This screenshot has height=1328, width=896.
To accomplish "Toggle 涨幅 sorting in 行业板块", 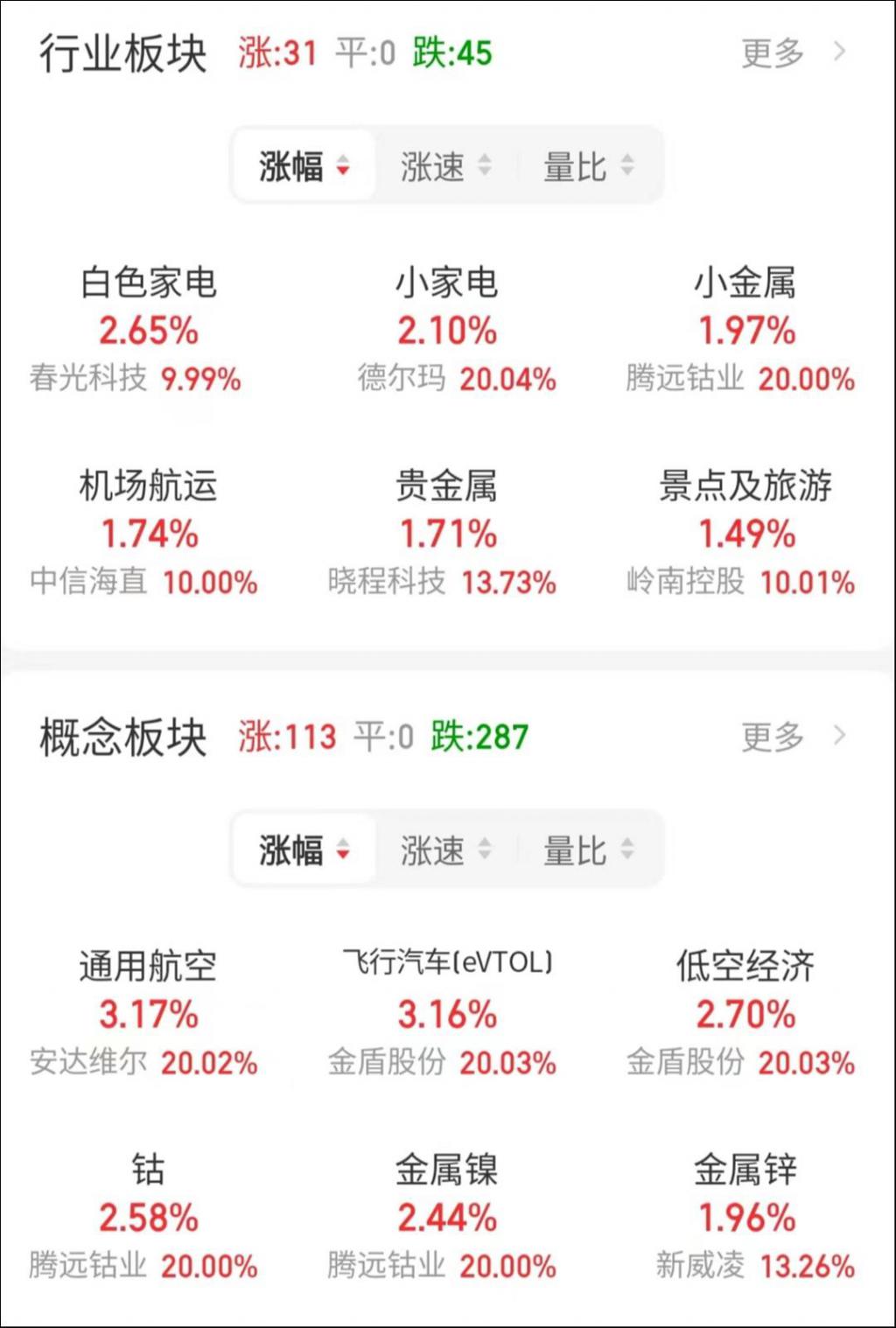I will [304, 166].
